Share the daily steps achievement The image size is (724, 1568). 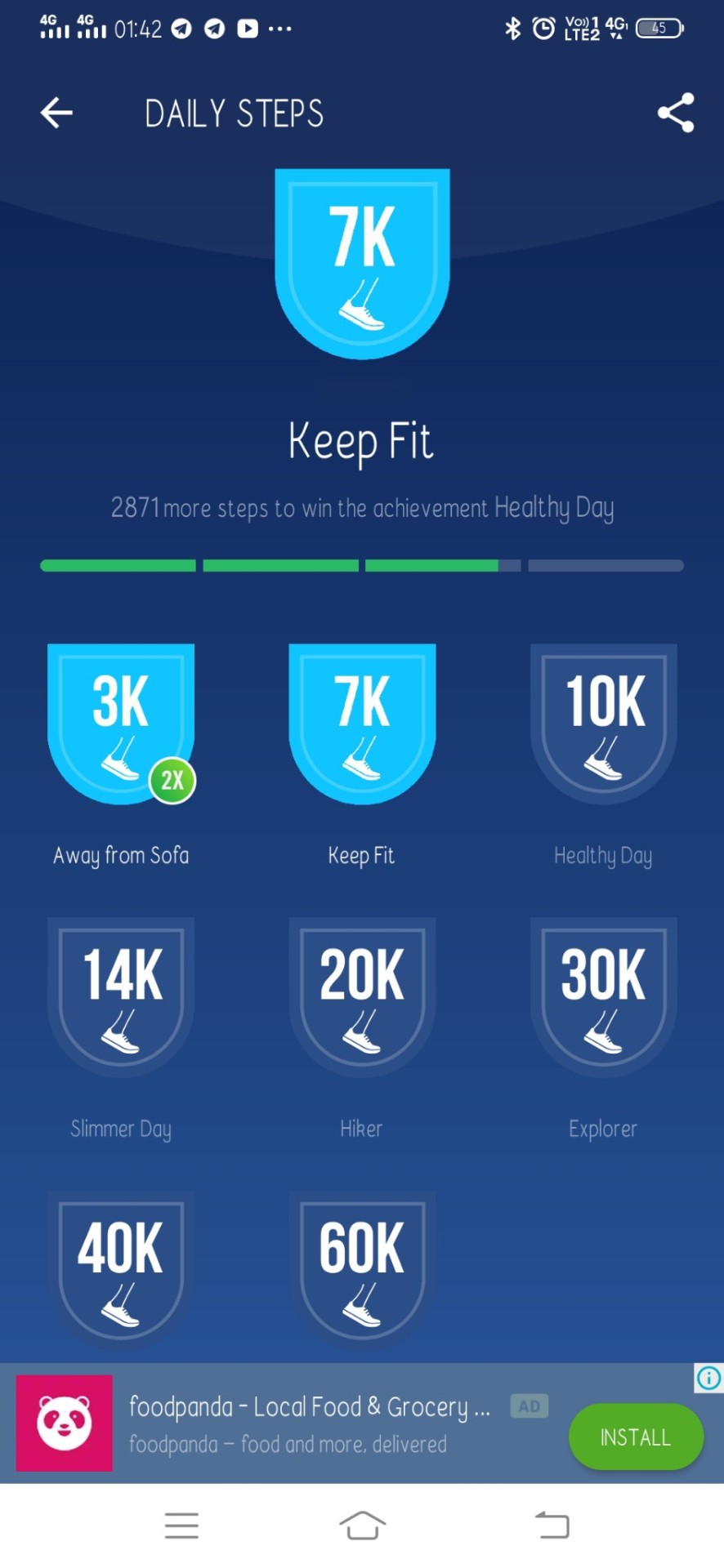click(676, 113)
